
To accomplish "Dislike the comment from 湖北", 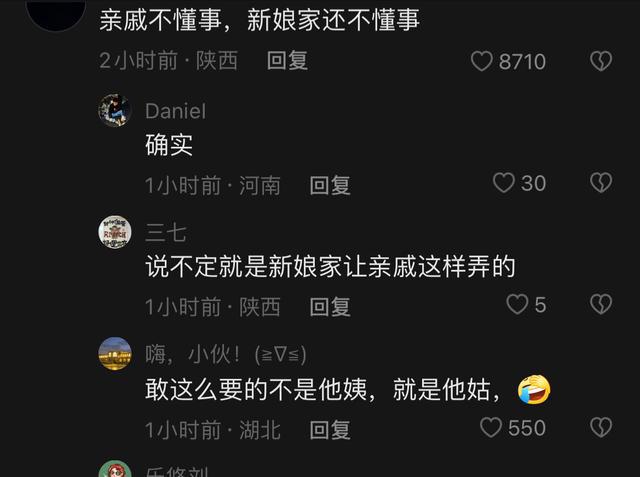I will click(600, 428).
